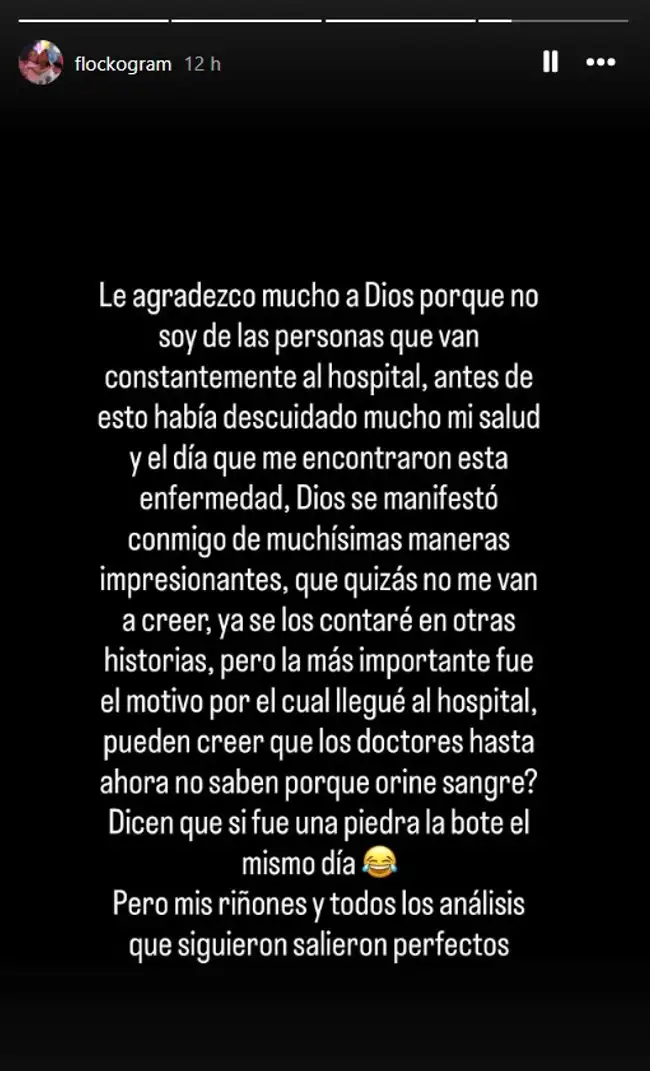Open the flockogram profile picture
The height and width of the screenshot is (1071, 650).
tap(41, 63)
